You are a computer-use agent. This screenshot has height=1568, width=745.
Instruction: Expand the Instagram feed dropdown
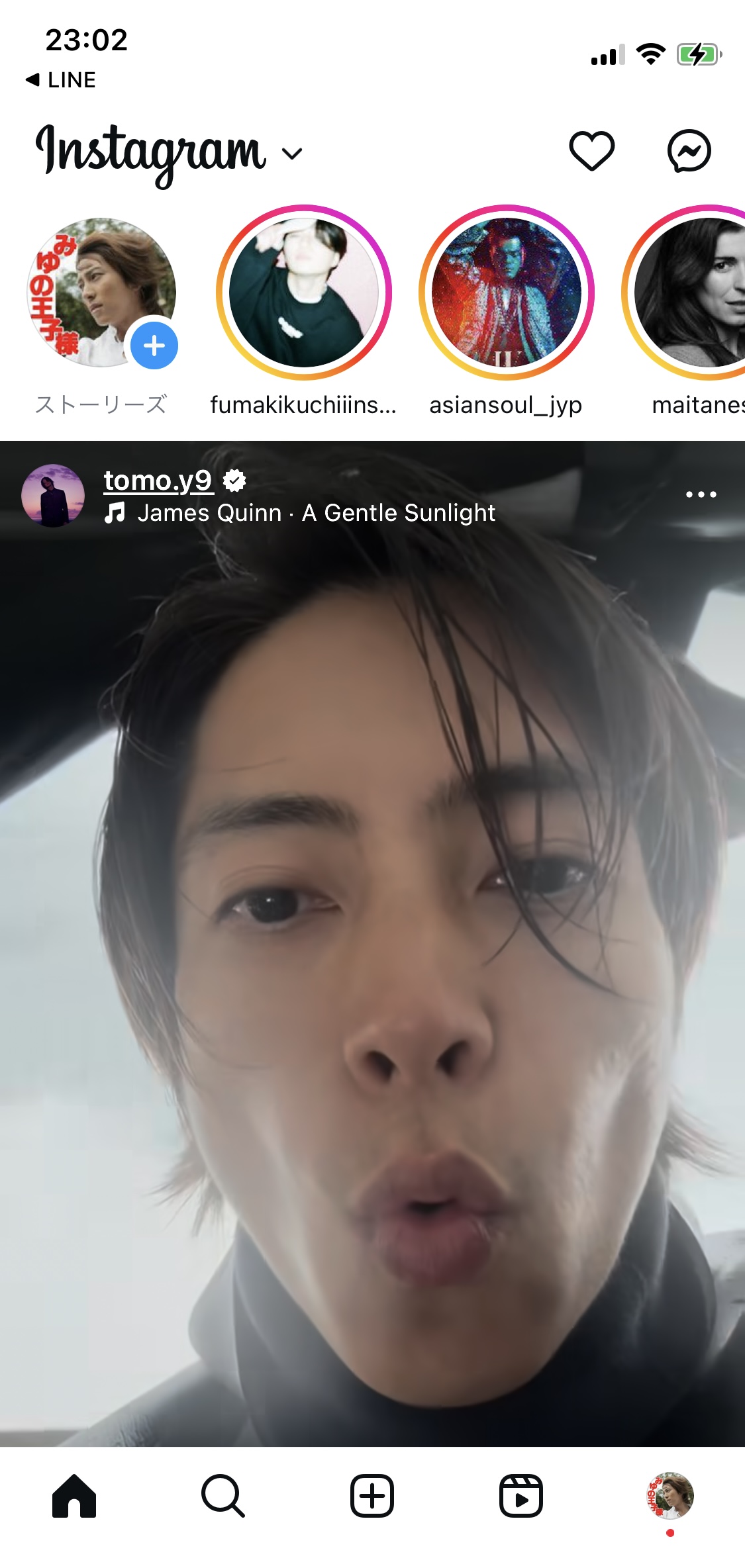(x=292, y=154)
